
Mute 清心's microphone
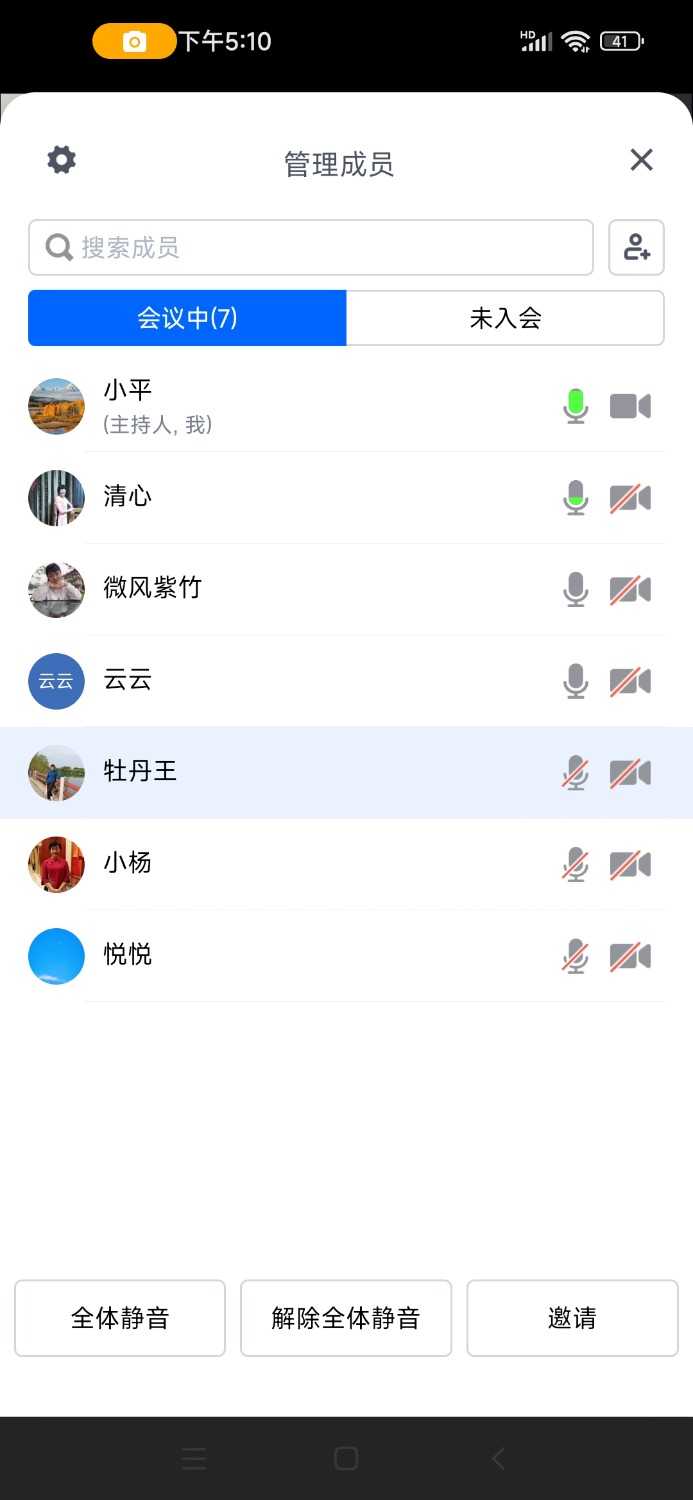(x=575, y=498)
